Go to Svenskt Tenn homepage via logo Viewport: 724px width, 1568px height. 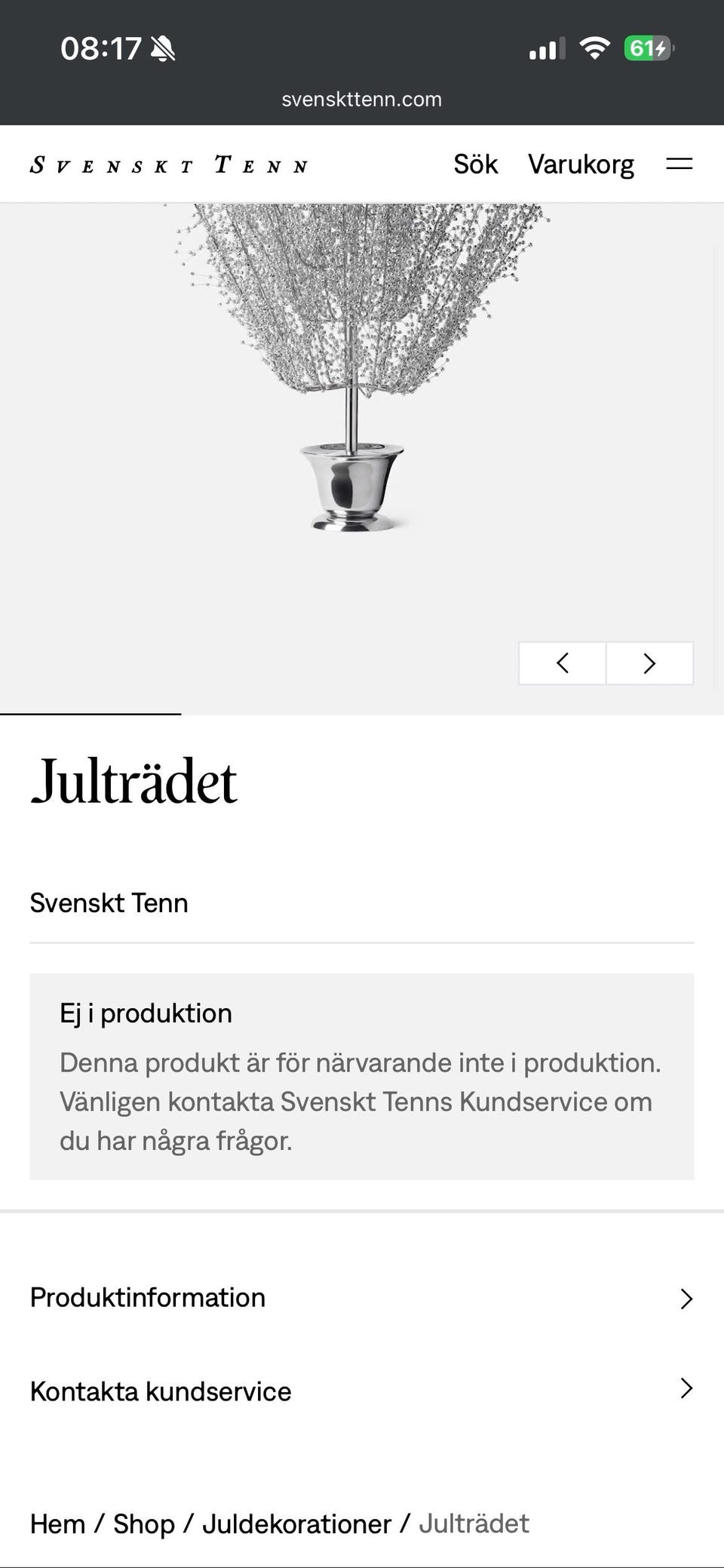coord(170,164)
